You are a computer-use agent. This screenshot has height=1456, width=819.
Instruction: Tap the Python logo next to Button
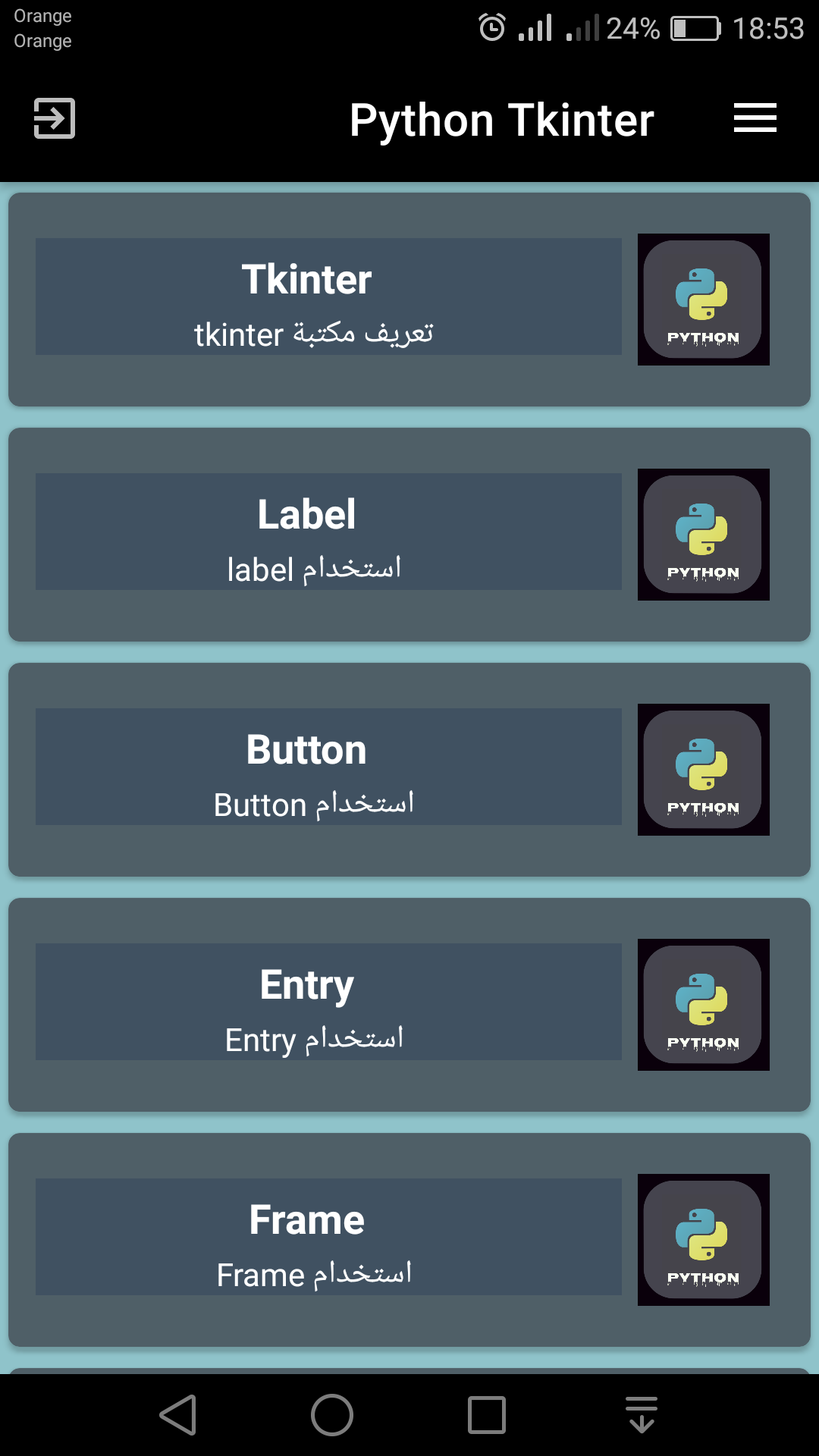(x=703, y=769)
